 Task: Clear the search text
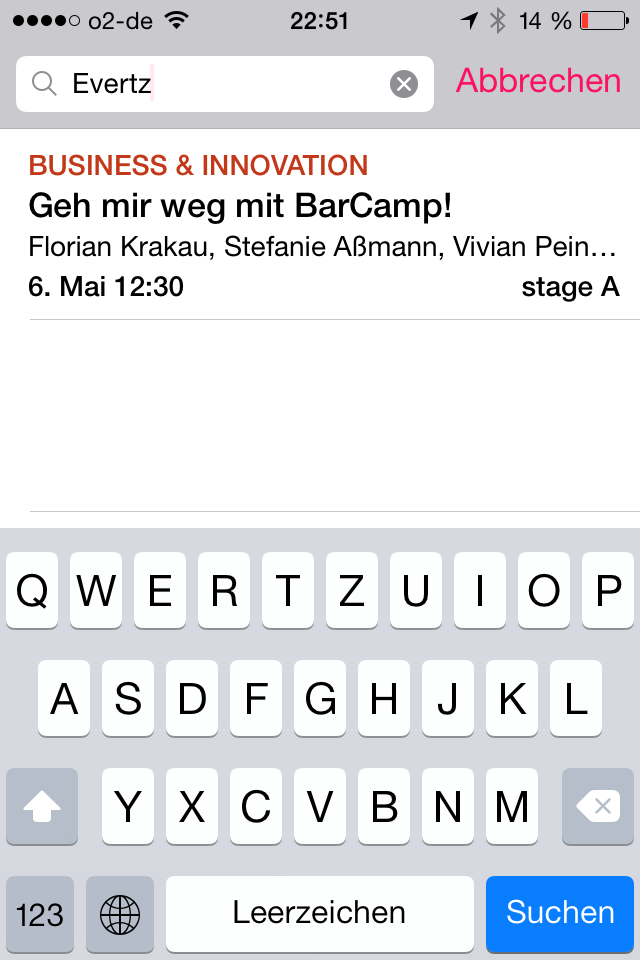coord(403,84)
